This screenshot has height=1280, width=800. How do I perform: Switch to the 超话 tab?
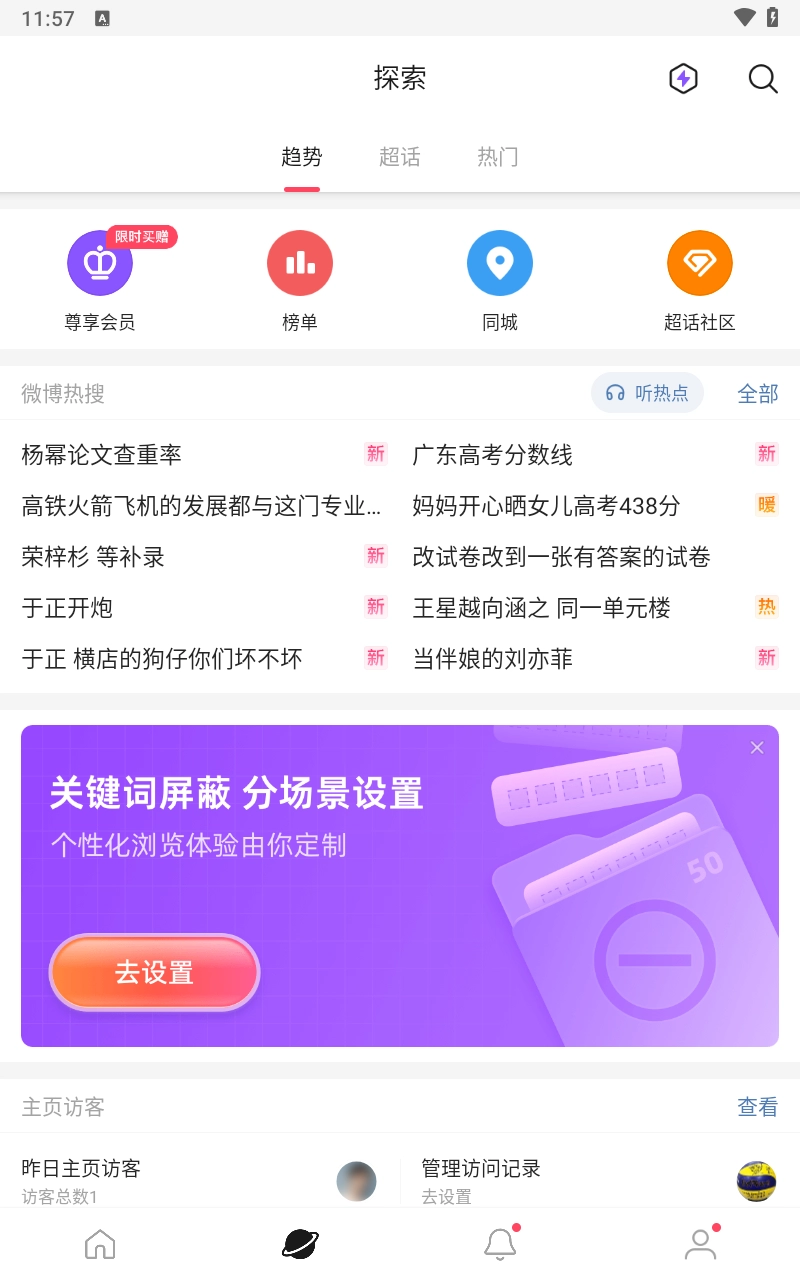click(x=399, y=157)
